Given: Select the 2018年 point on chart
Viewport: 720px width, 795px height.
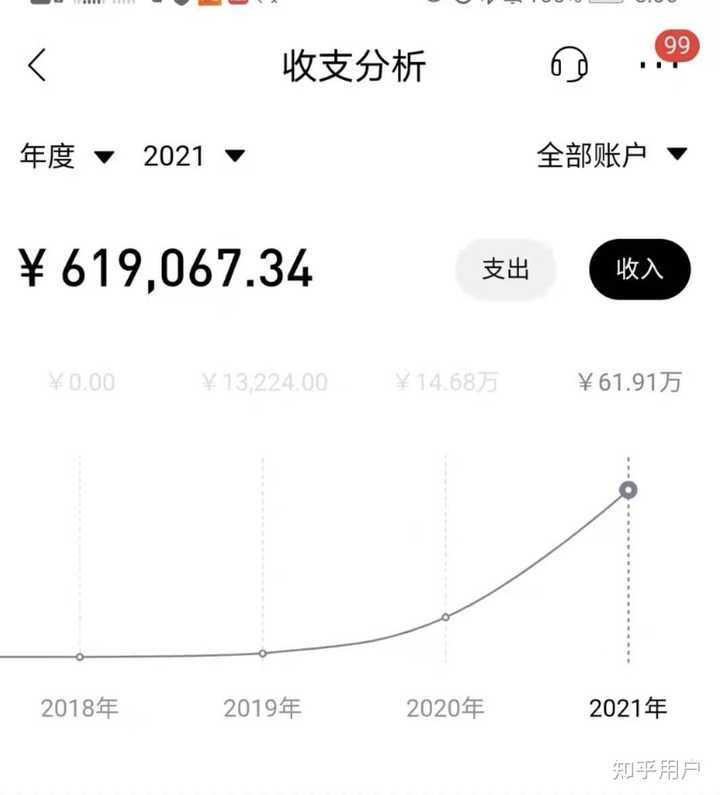Looking at the screenshot, I should pos(80,657).
